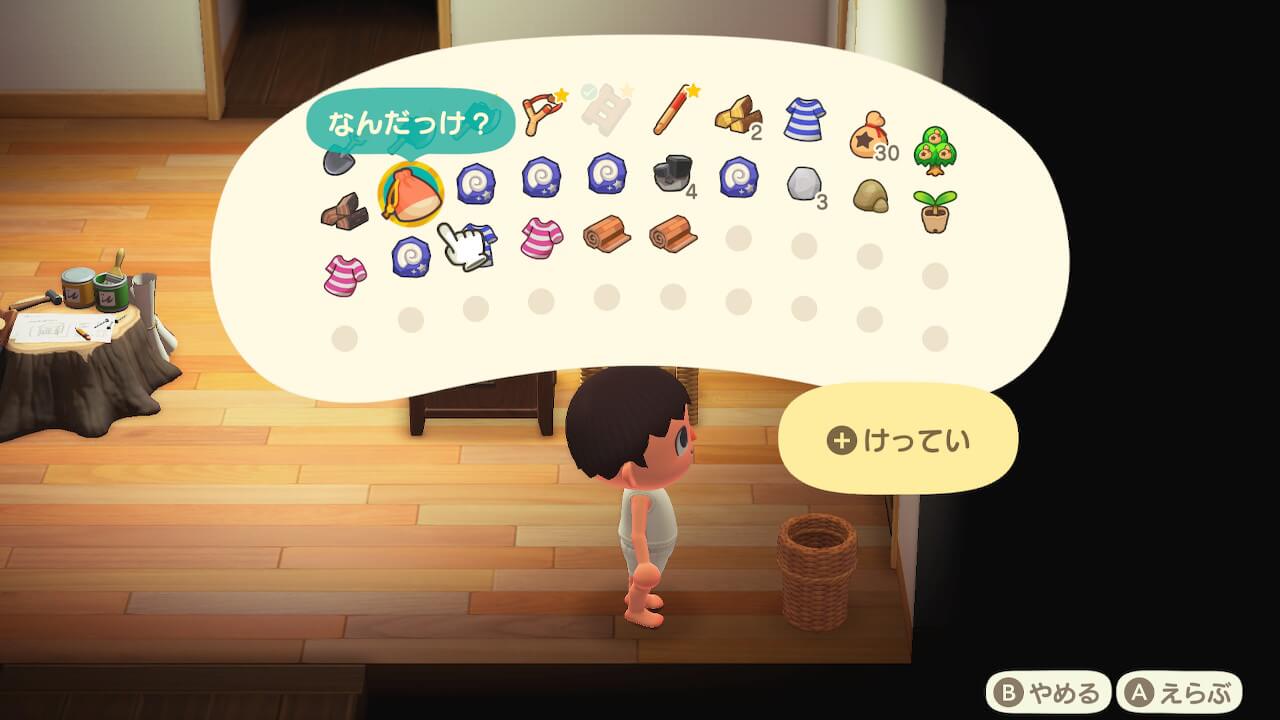Select the clay lump item

pyautogui.click(x=870, y=195)
